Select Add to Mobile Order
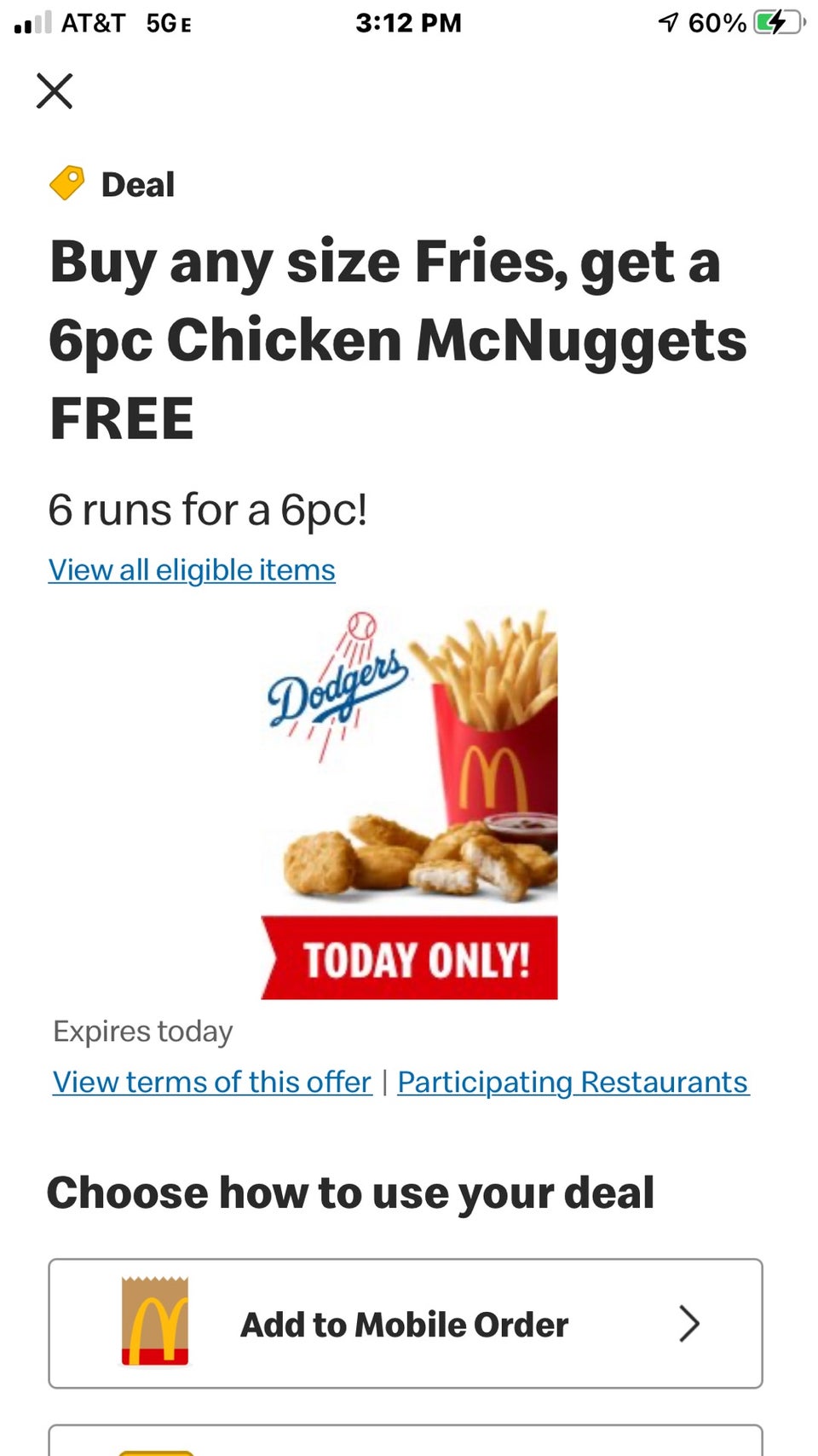This screenshot has height=1456, width=818. point(405,1324)
